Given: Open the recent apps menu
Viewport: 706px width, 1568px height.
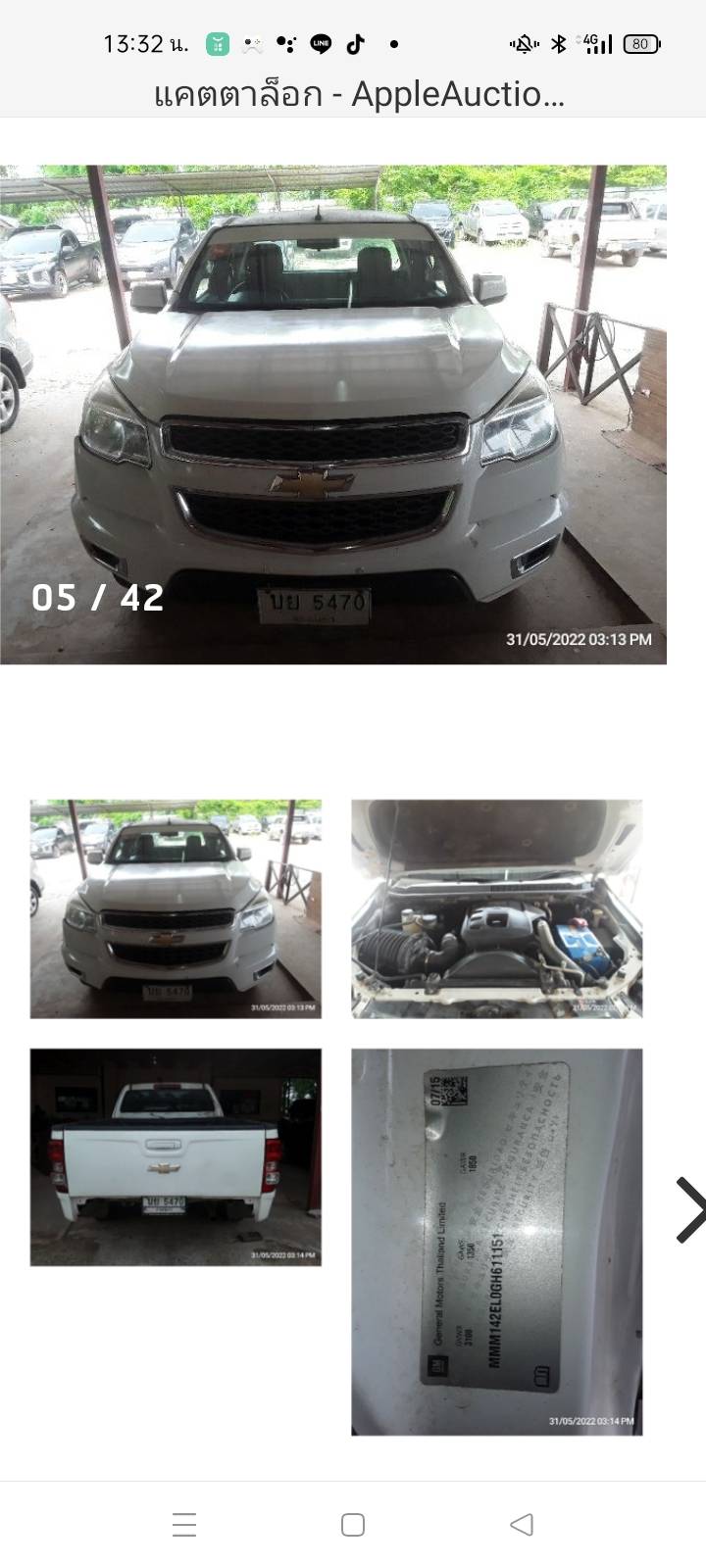Looking at the screenshot, I should tap(184, 1524).
